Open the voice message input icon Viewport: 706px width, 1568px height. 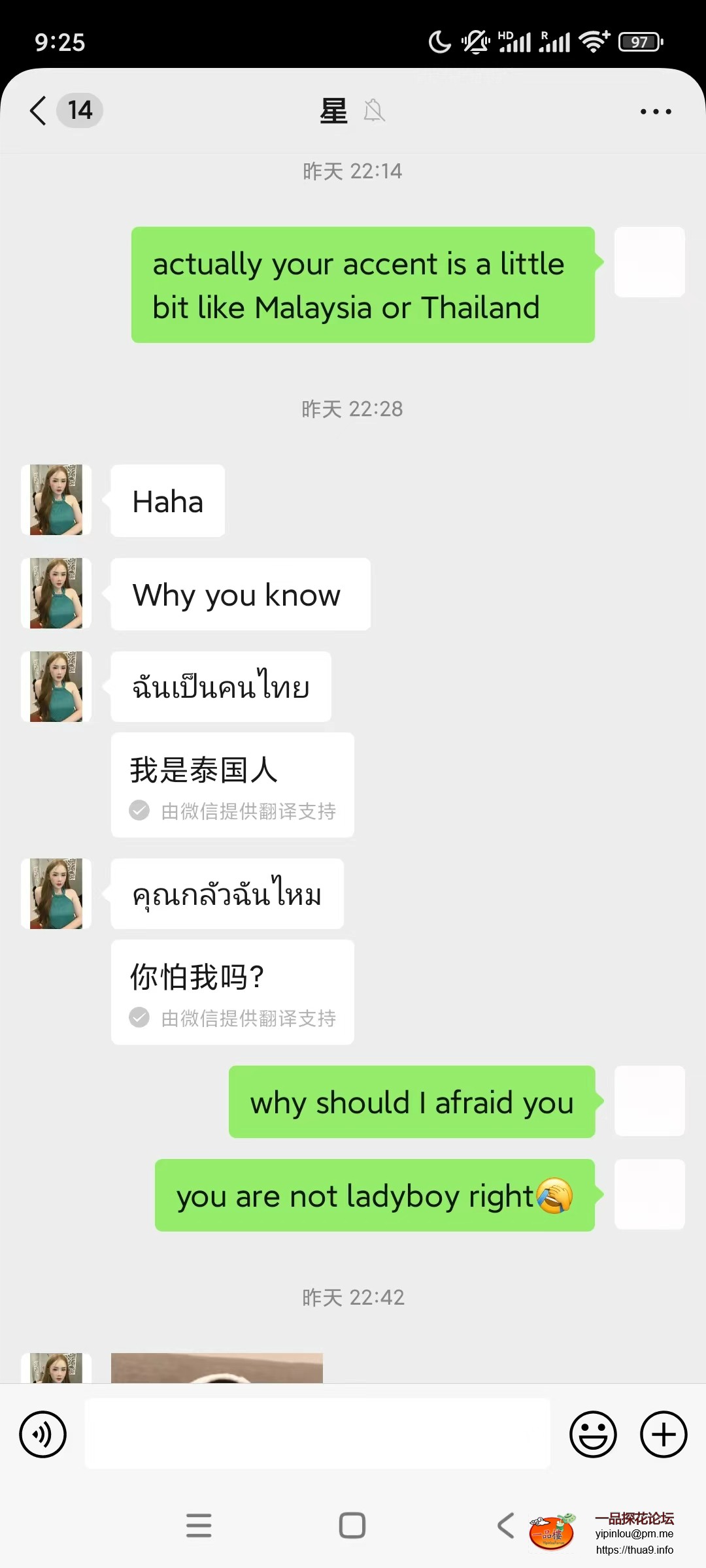[43, 1434]
